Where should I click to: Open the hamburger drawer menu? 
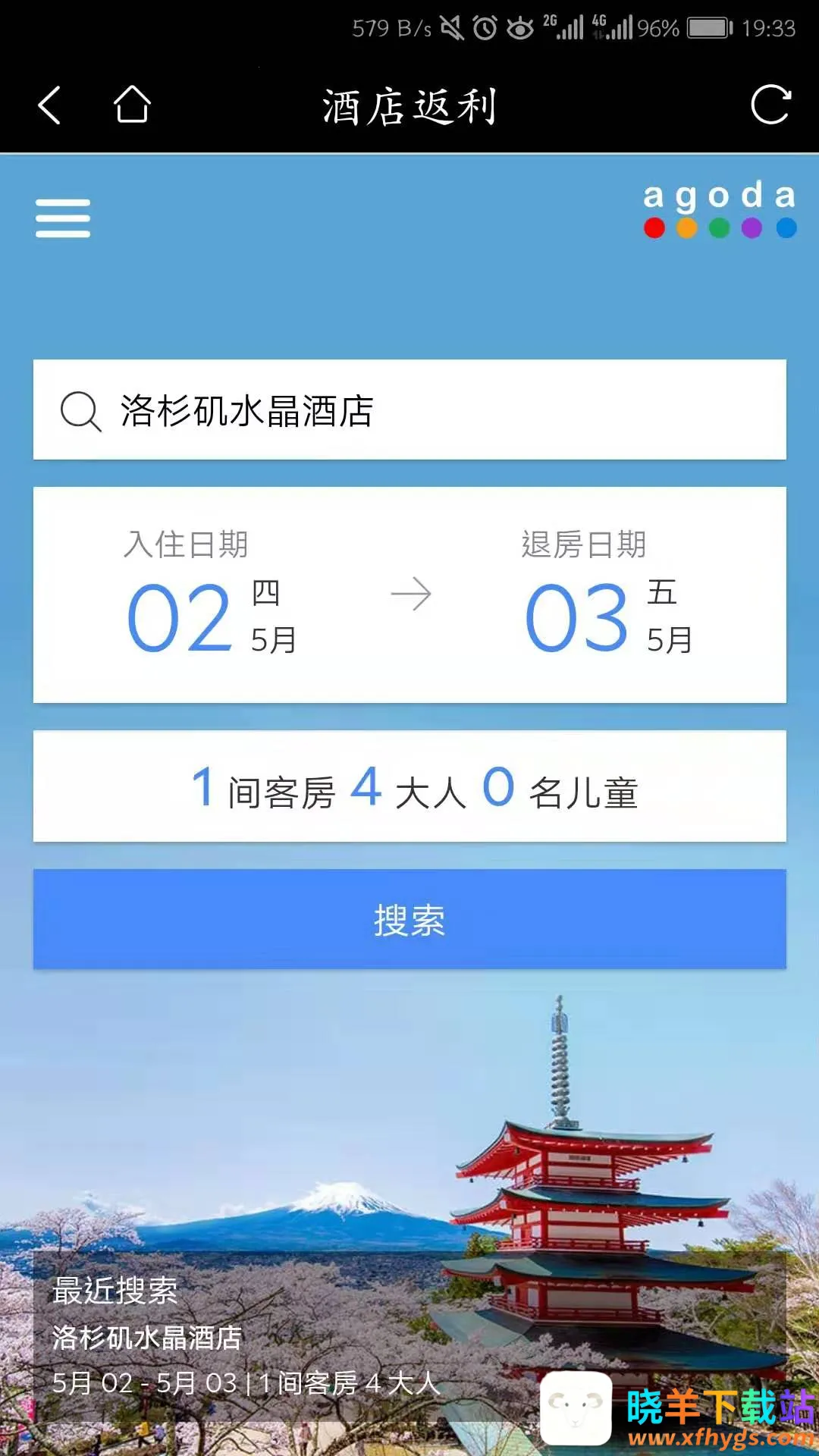click(63, 218)
